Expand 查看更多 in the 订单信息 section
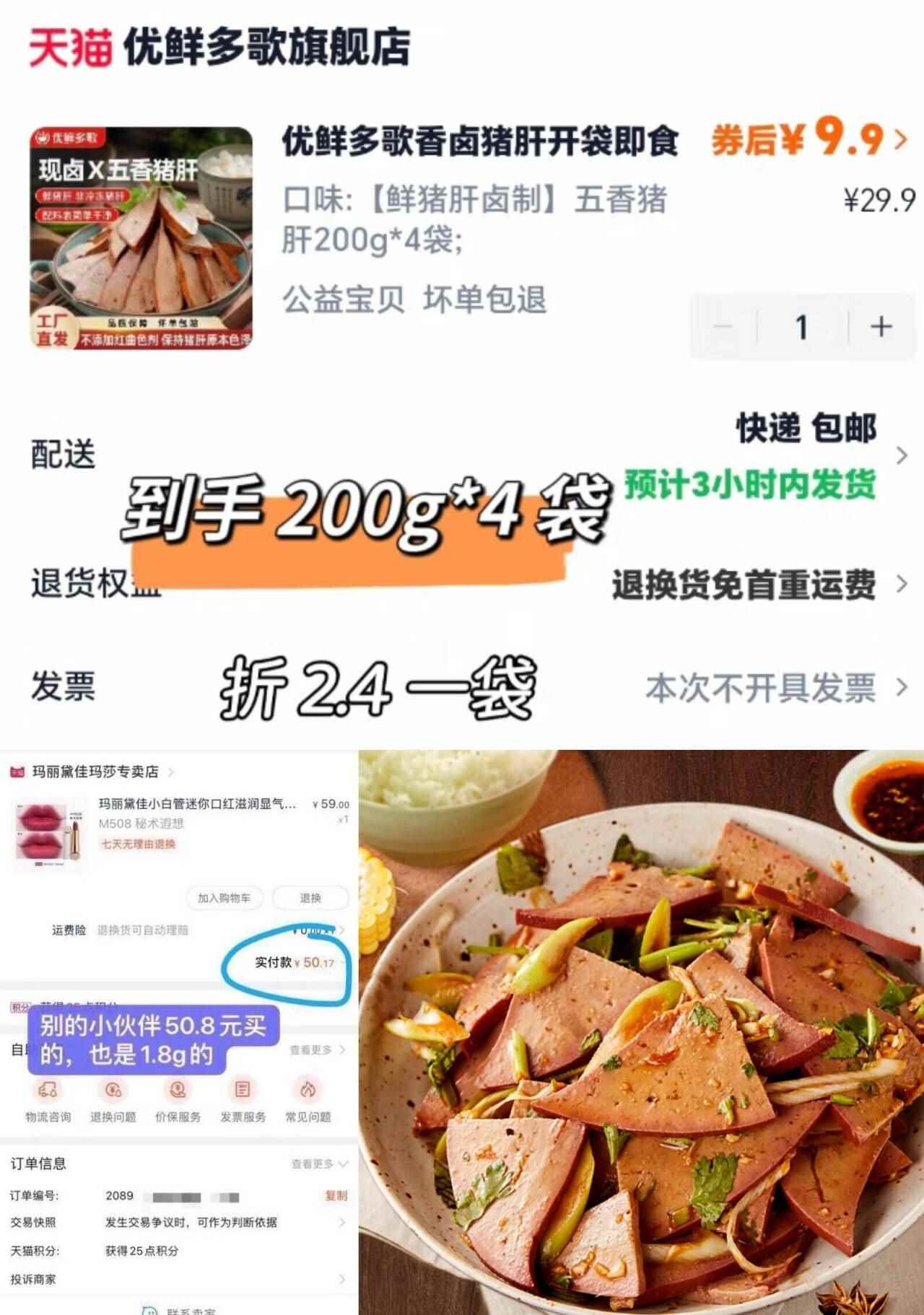 click(x=318, y=1163)
